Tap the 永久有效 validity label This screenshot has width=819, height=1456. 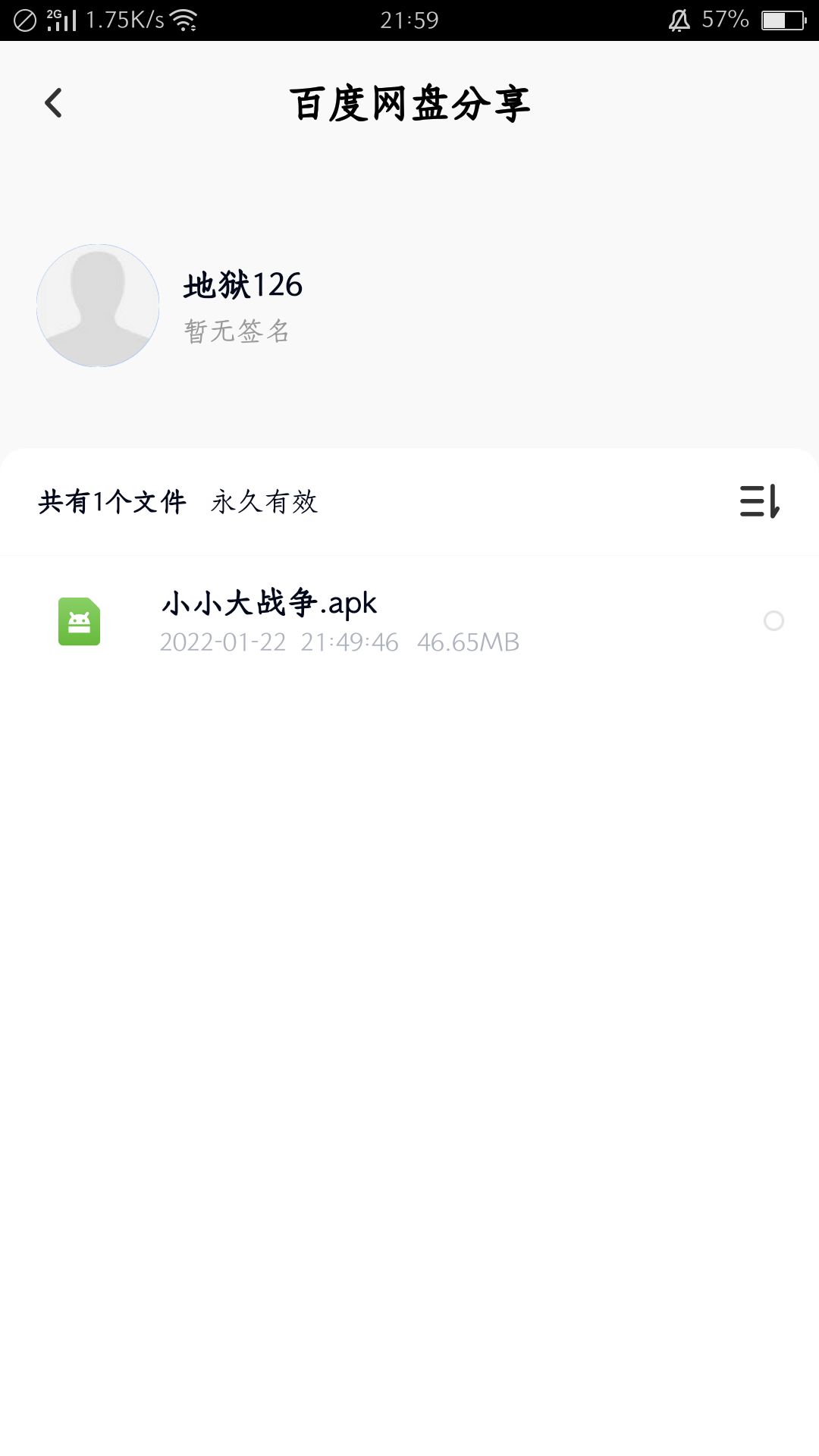264,502
